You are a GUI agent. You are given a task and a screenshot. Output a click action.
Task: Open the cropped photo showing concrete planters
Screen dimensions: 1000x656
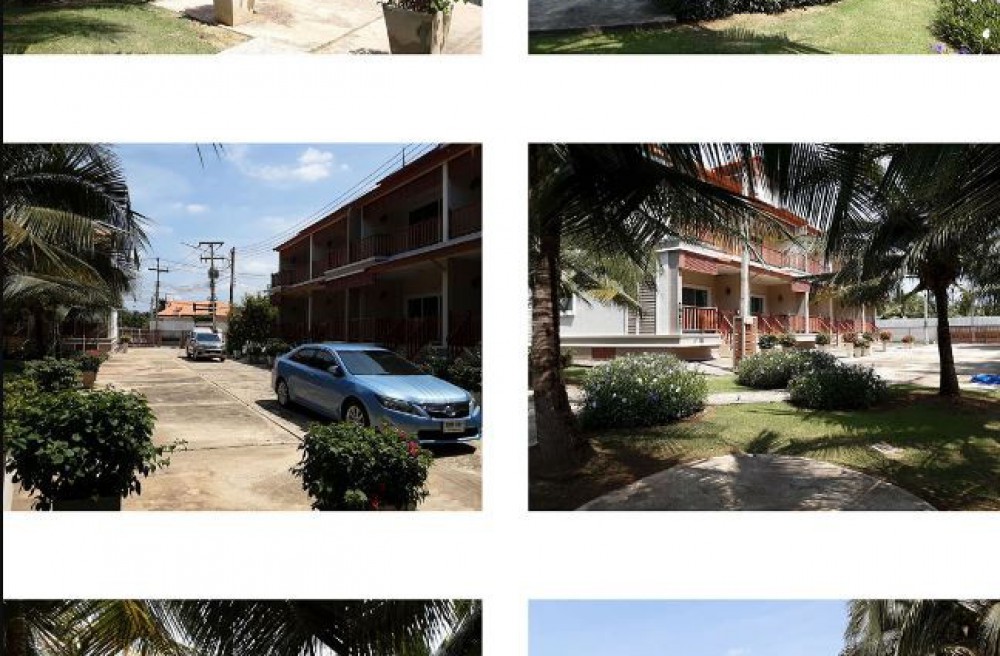242,26
